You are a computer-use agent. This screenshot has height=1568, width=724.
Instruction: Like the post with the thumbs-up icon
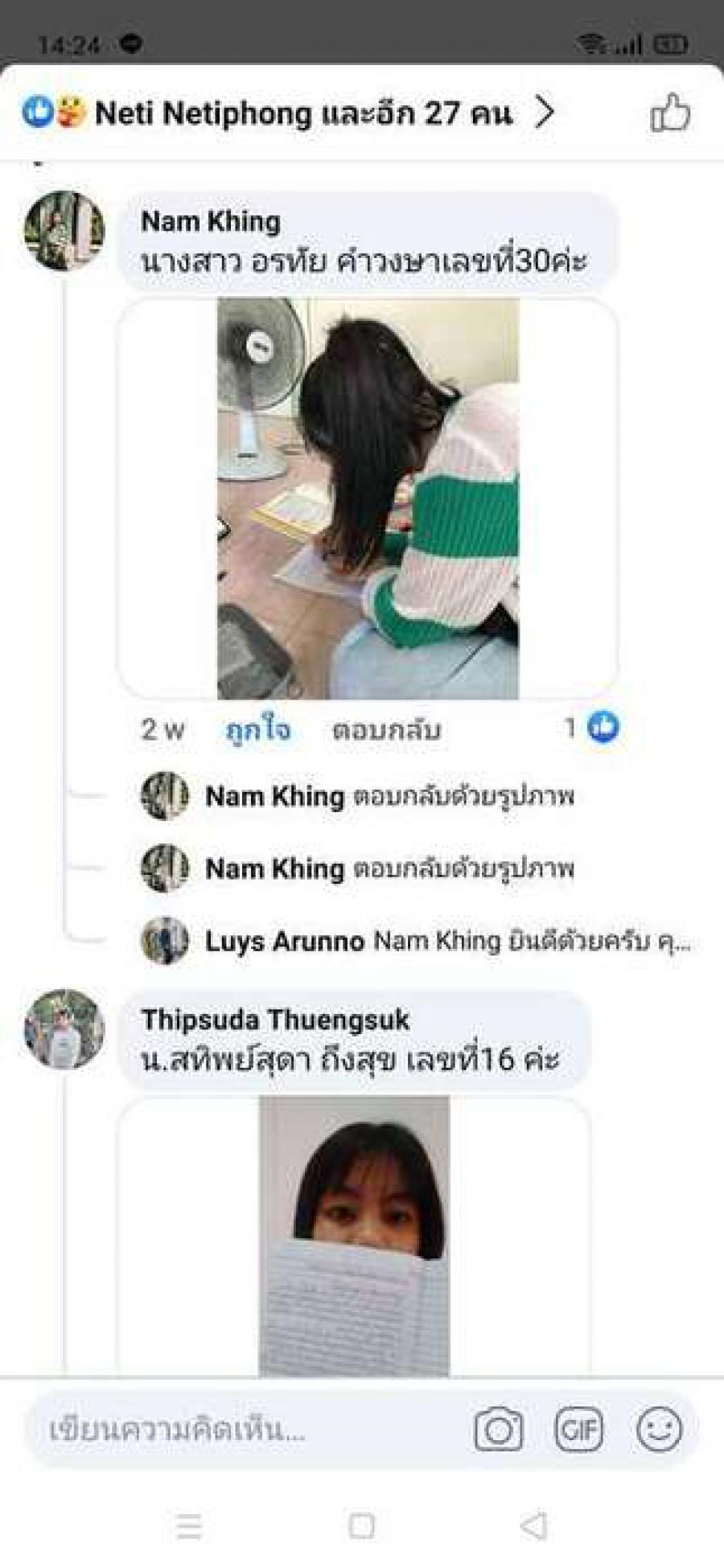point(669,113)
